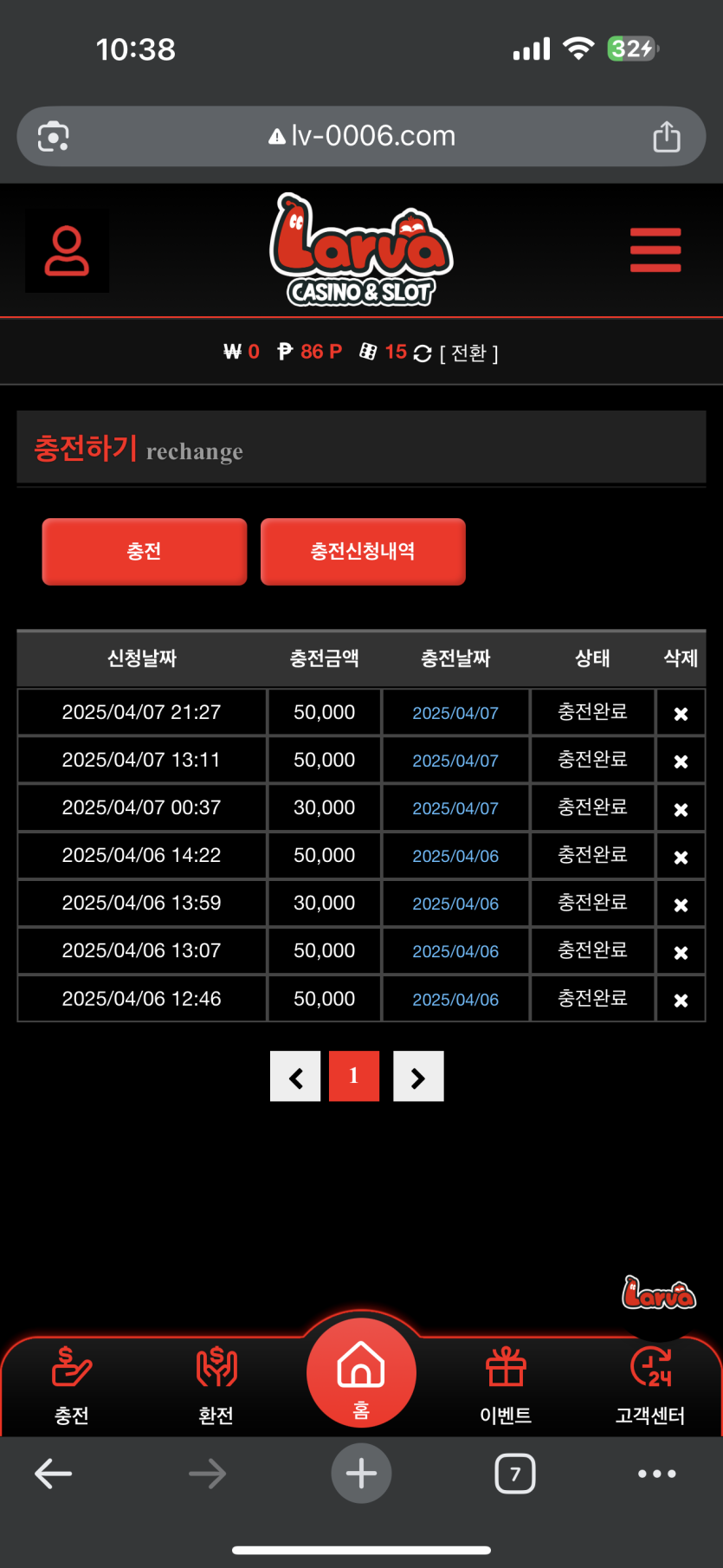The width and height of the screenshot is (723, 1568).
Task: Tap the 전환 link
Action: coord(468,353)
